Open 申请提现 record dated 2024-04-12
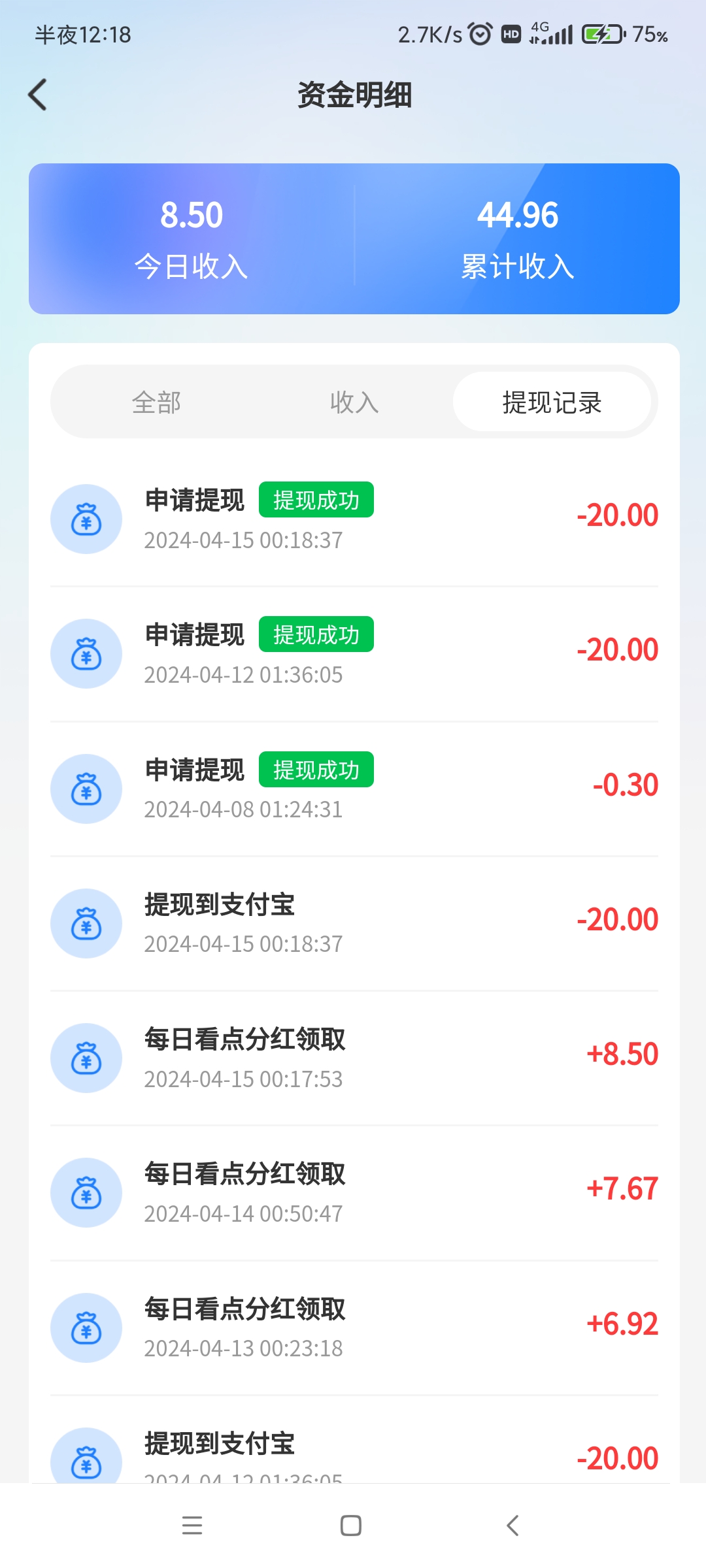 (x=354, y=654)
